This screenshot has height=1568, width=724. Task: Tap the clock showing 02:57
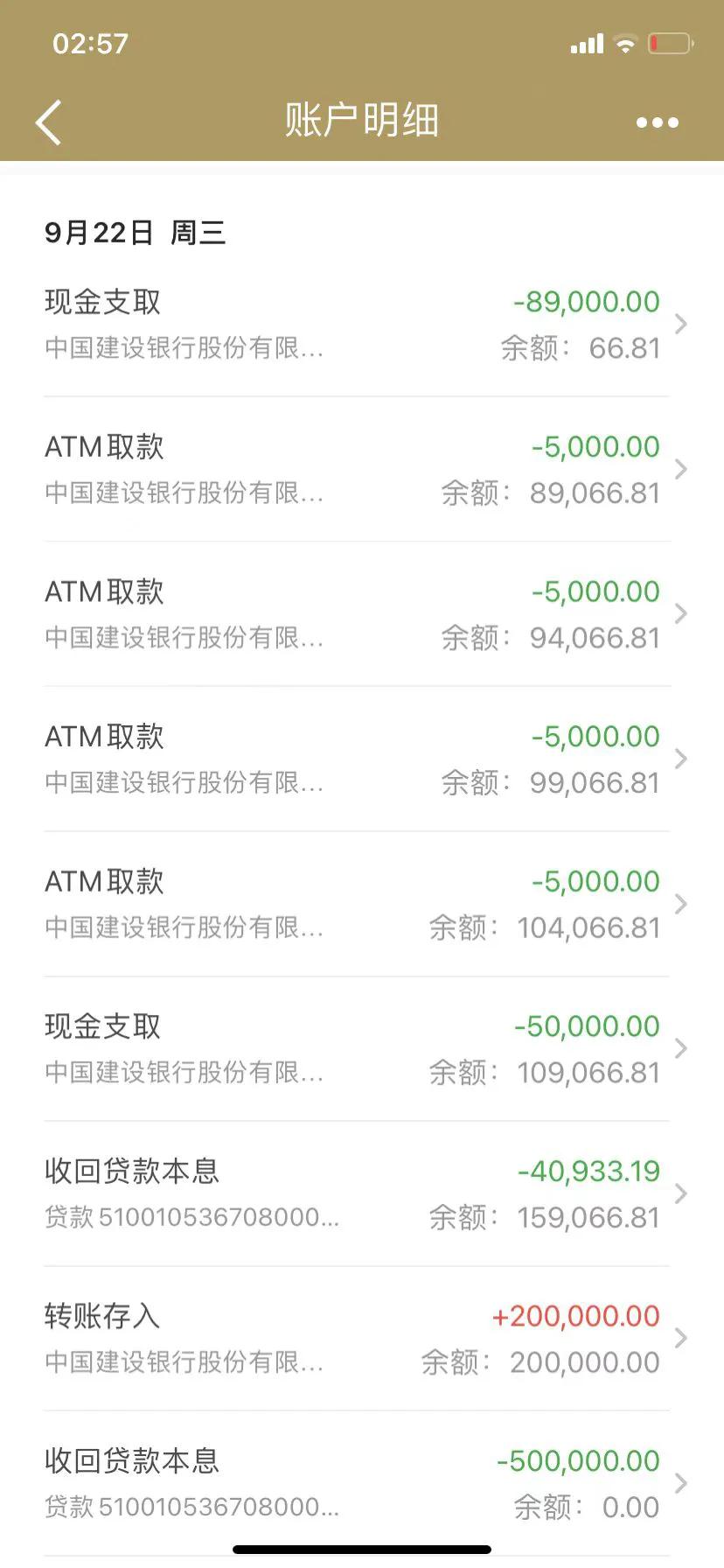pyautogui.click(x=87, y=42)
